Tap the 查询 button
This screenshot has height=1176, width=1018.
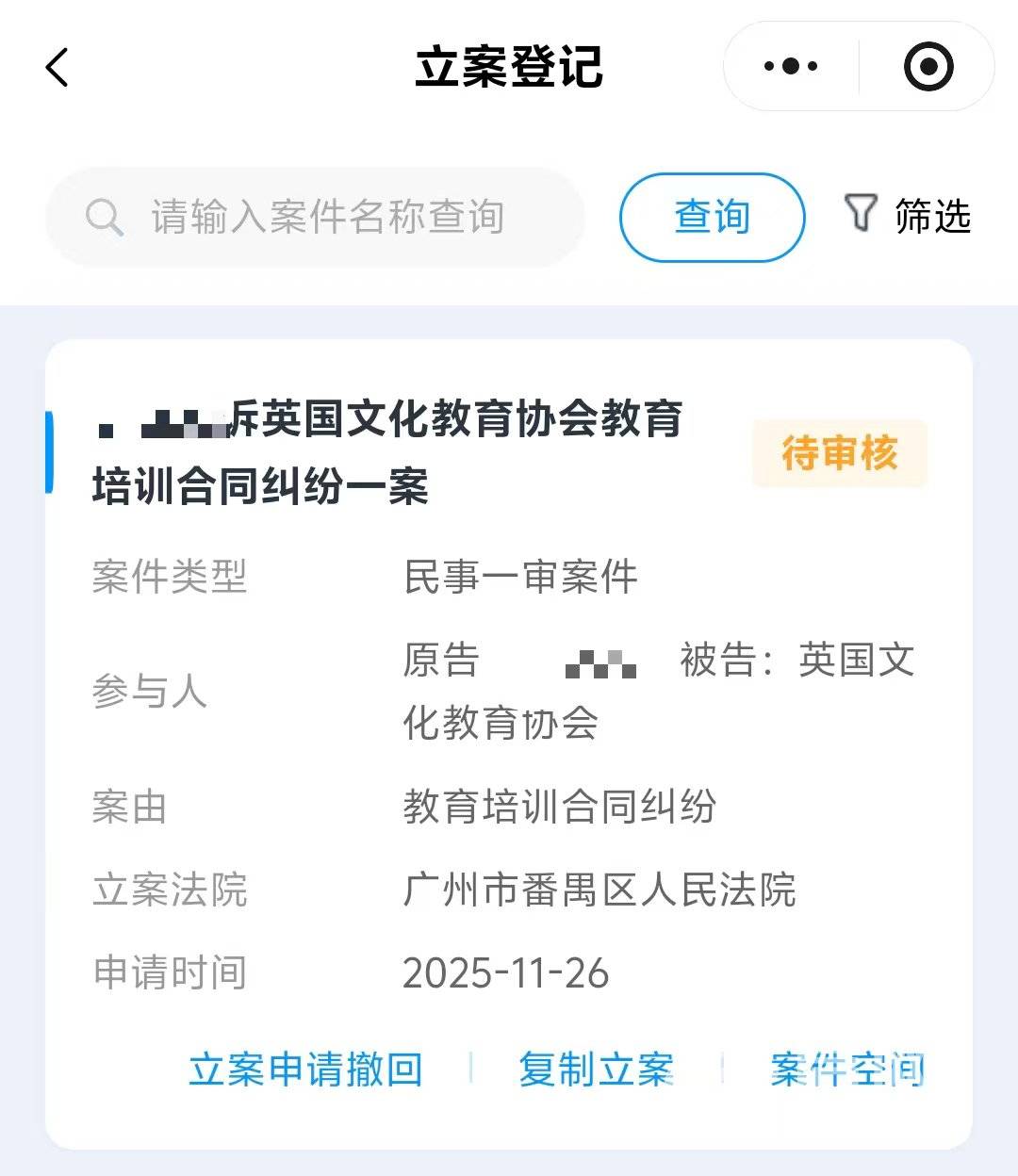tap(712, 218)
